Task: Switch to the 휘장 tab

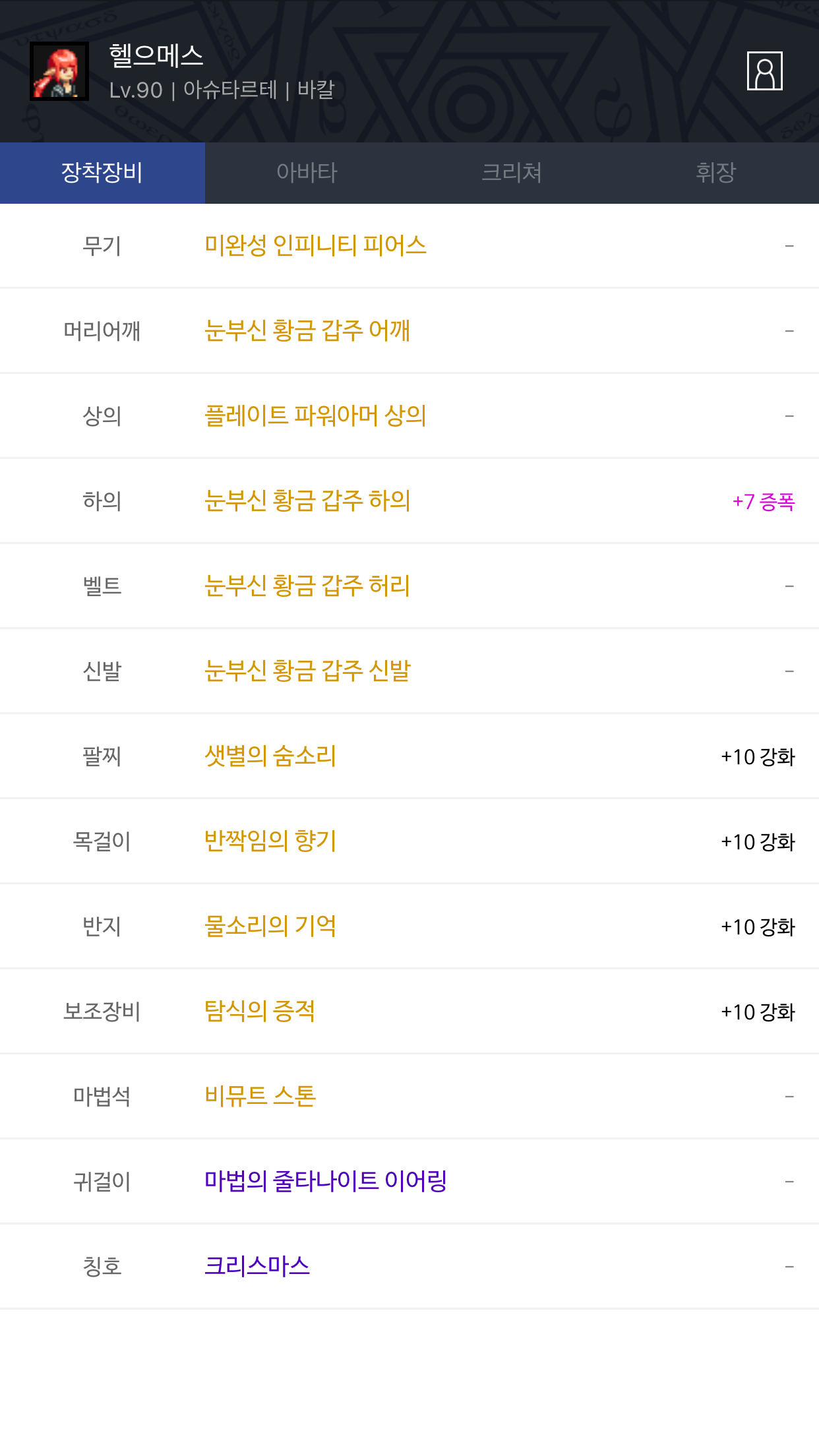Action: [x=716, y=173]
